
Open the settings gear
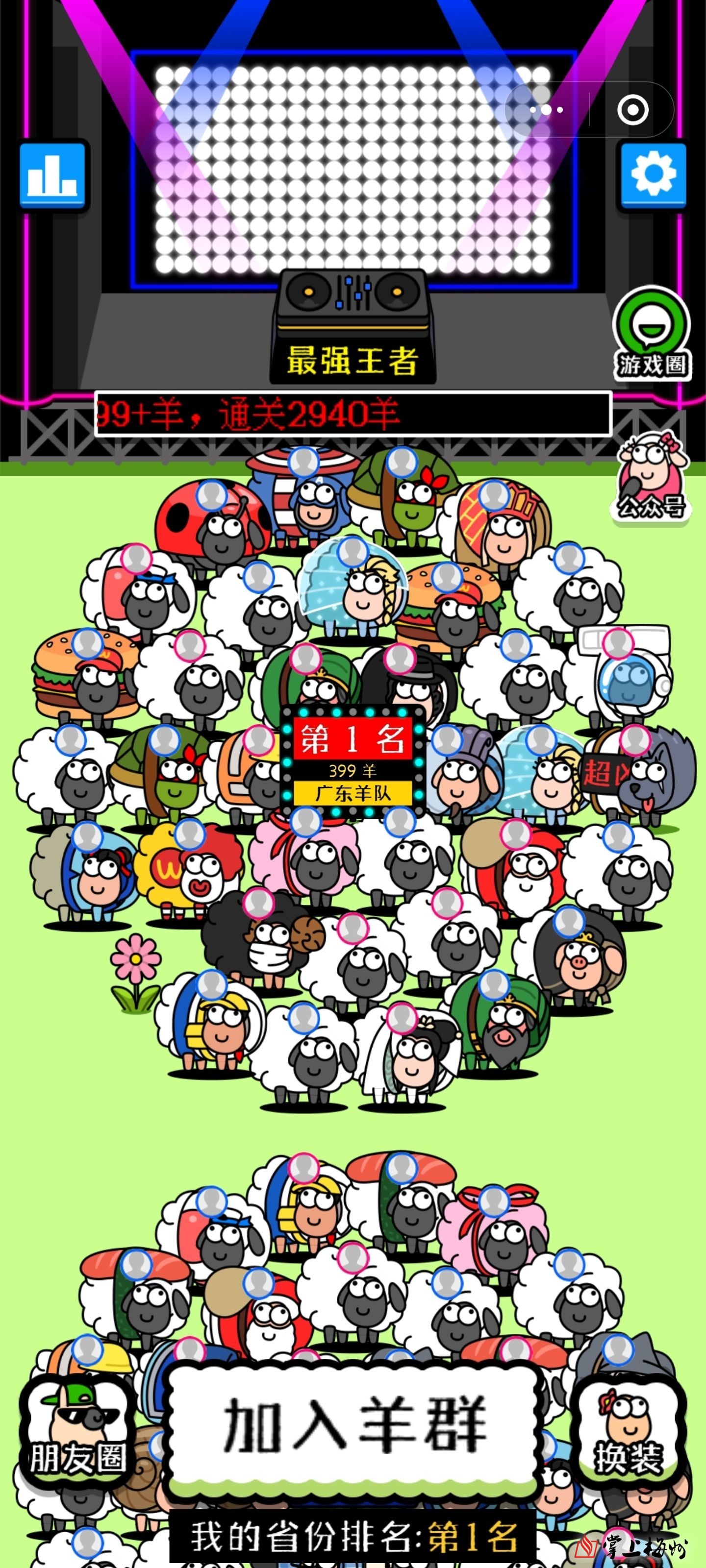coord(653,175)
